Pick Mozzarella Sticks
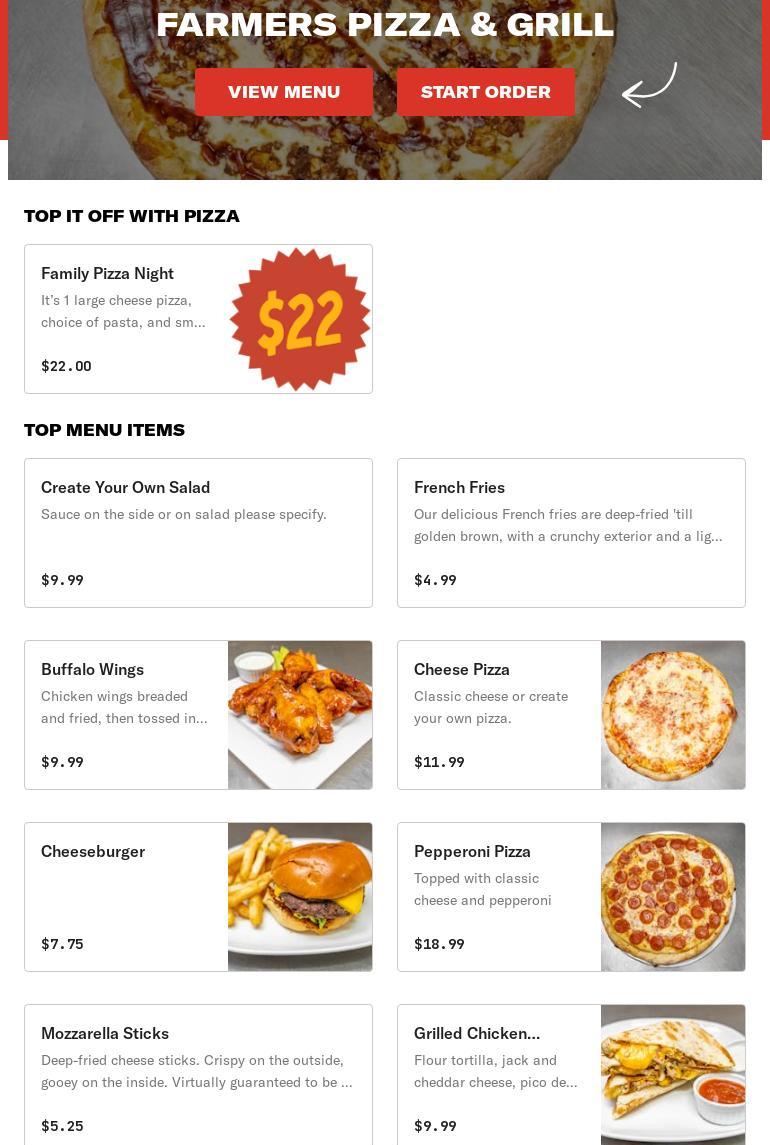This screenshot has height=1145, width=770. tap(198, 1075)
